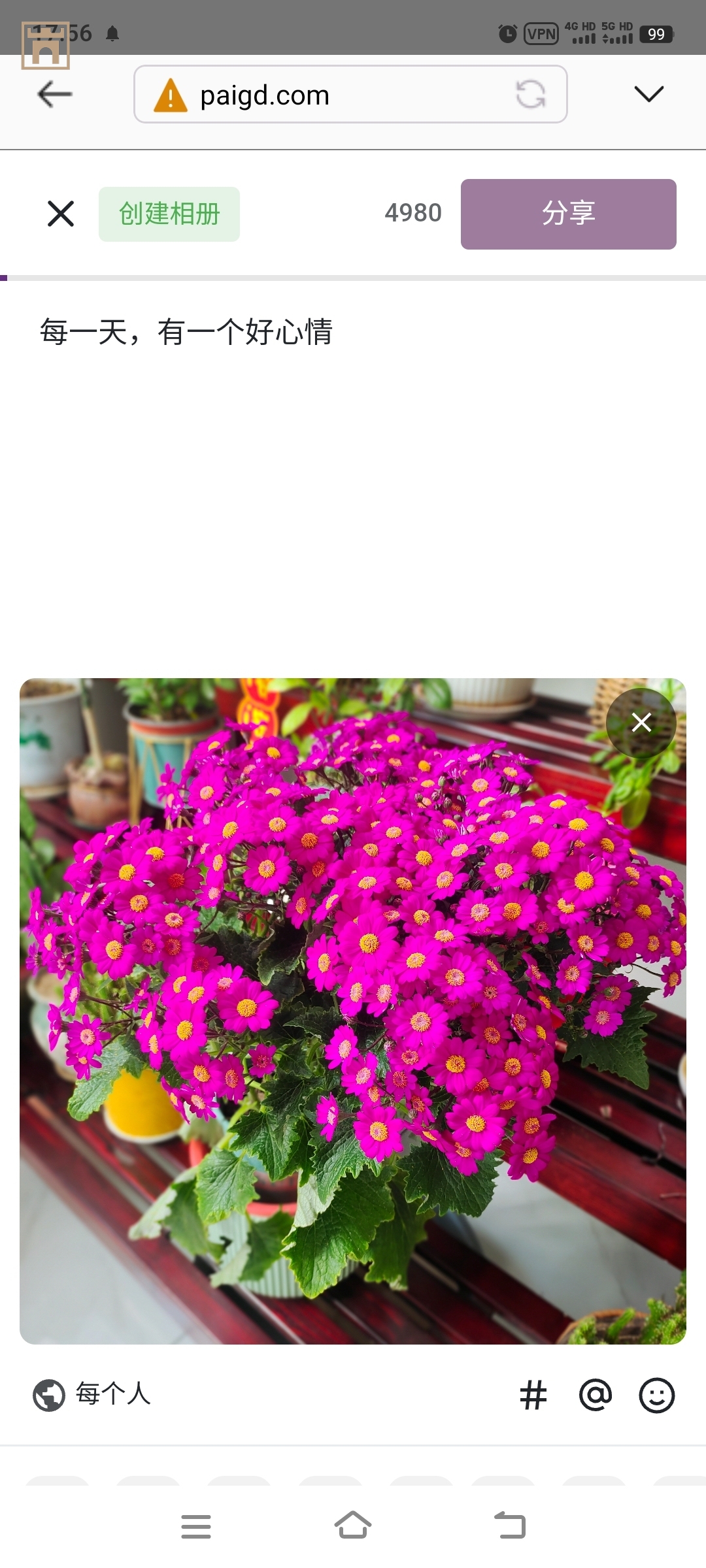Image resolution: width=706 pixels, height=1568 pixels.
Task: Expand the browser dropdown chevron
Action: click(648, 94)
